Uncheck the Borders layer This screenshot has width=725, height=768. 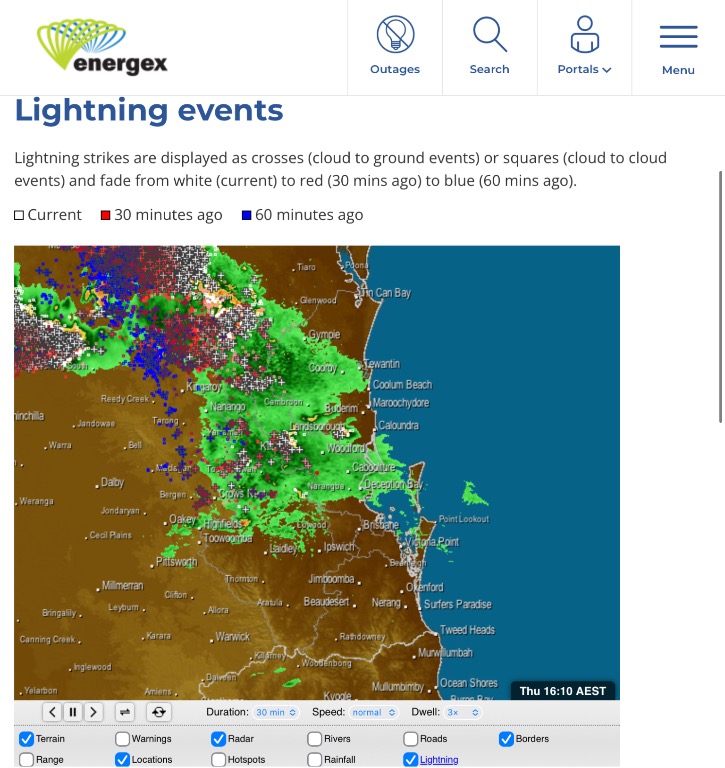(506, 739)
